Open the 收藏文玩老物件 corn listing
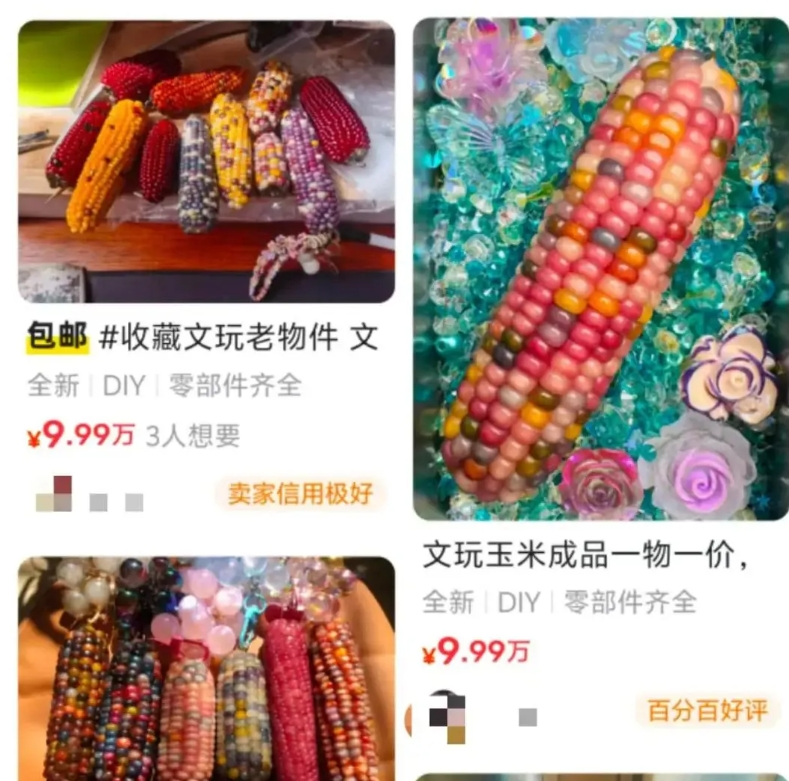Viewport: 789px width, 781px height. point(206,162)
